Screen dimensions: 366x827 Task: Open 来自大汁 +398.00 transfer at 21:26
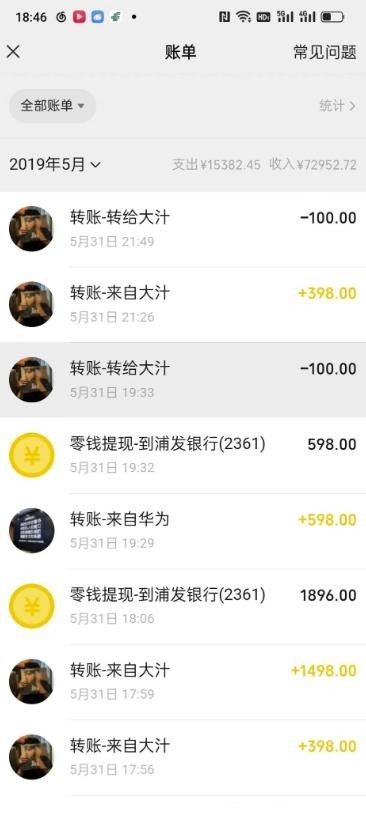183,304
